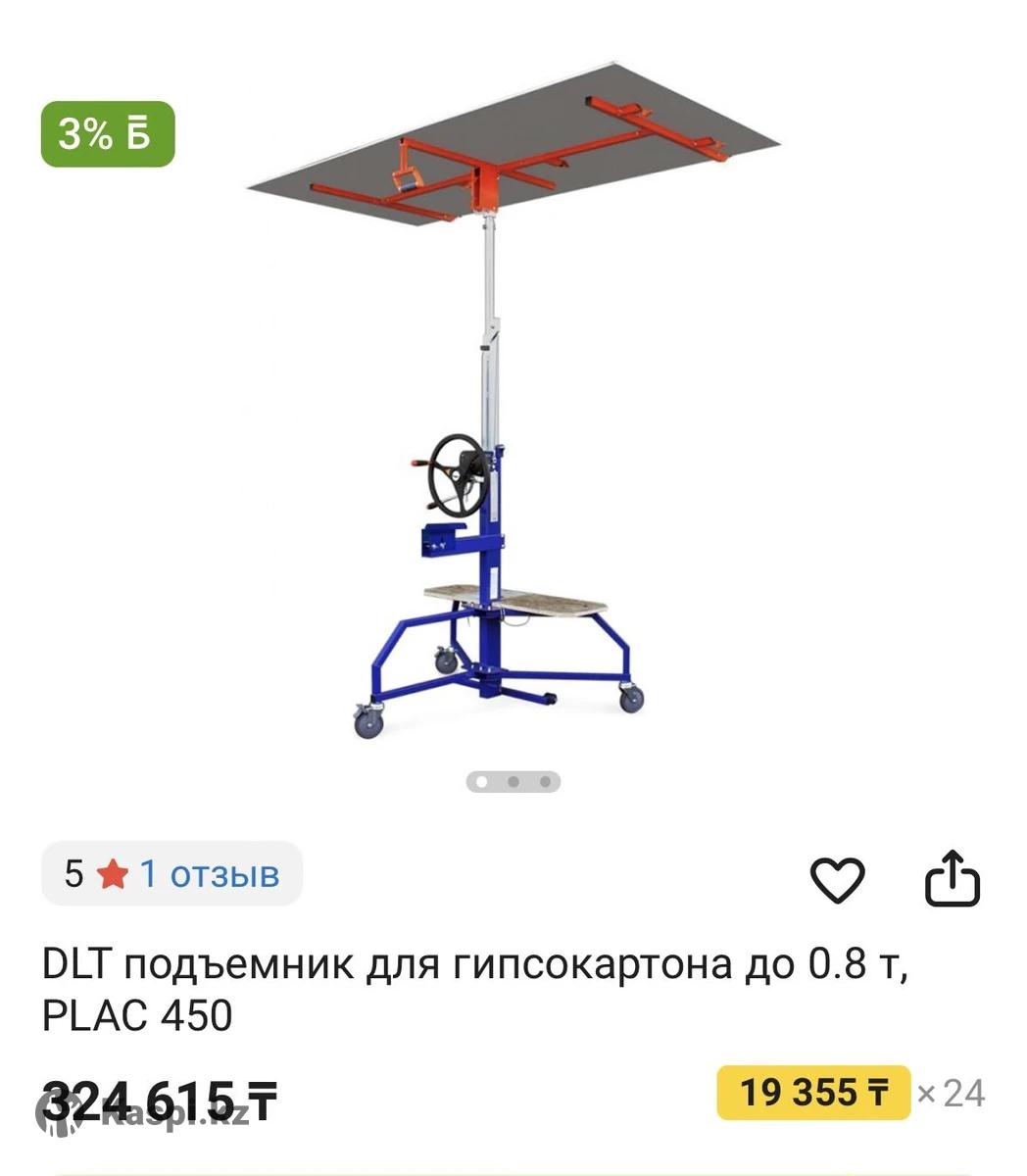
Task: Share this product listing
Action: [x=953, y=878]
